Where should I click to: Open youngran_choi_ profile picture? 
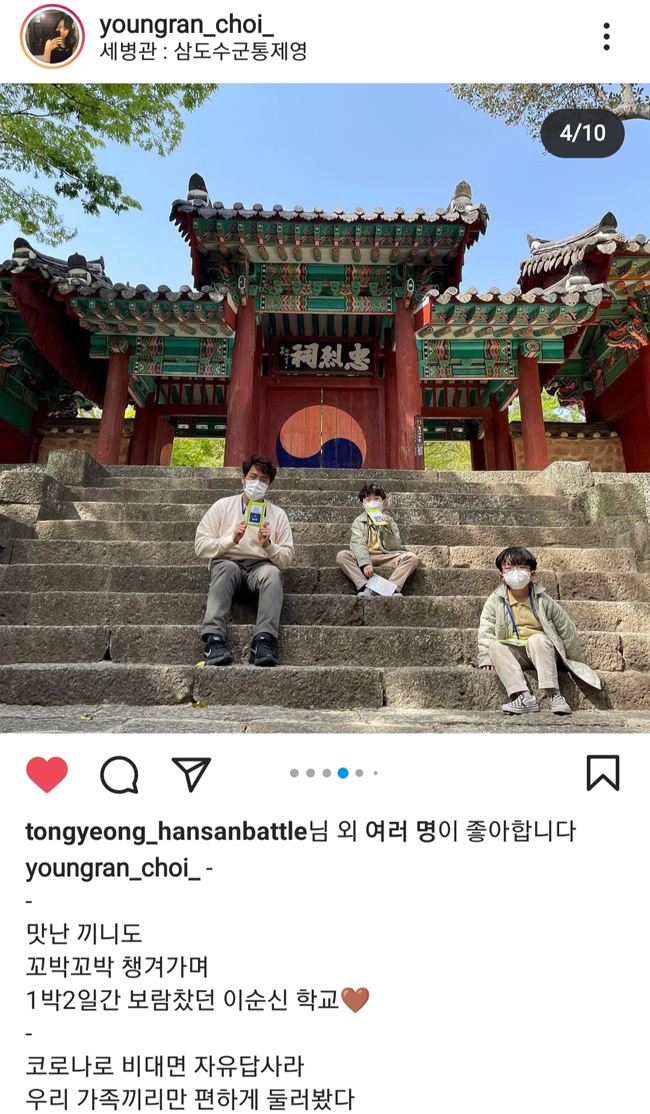tap(52, 37)
